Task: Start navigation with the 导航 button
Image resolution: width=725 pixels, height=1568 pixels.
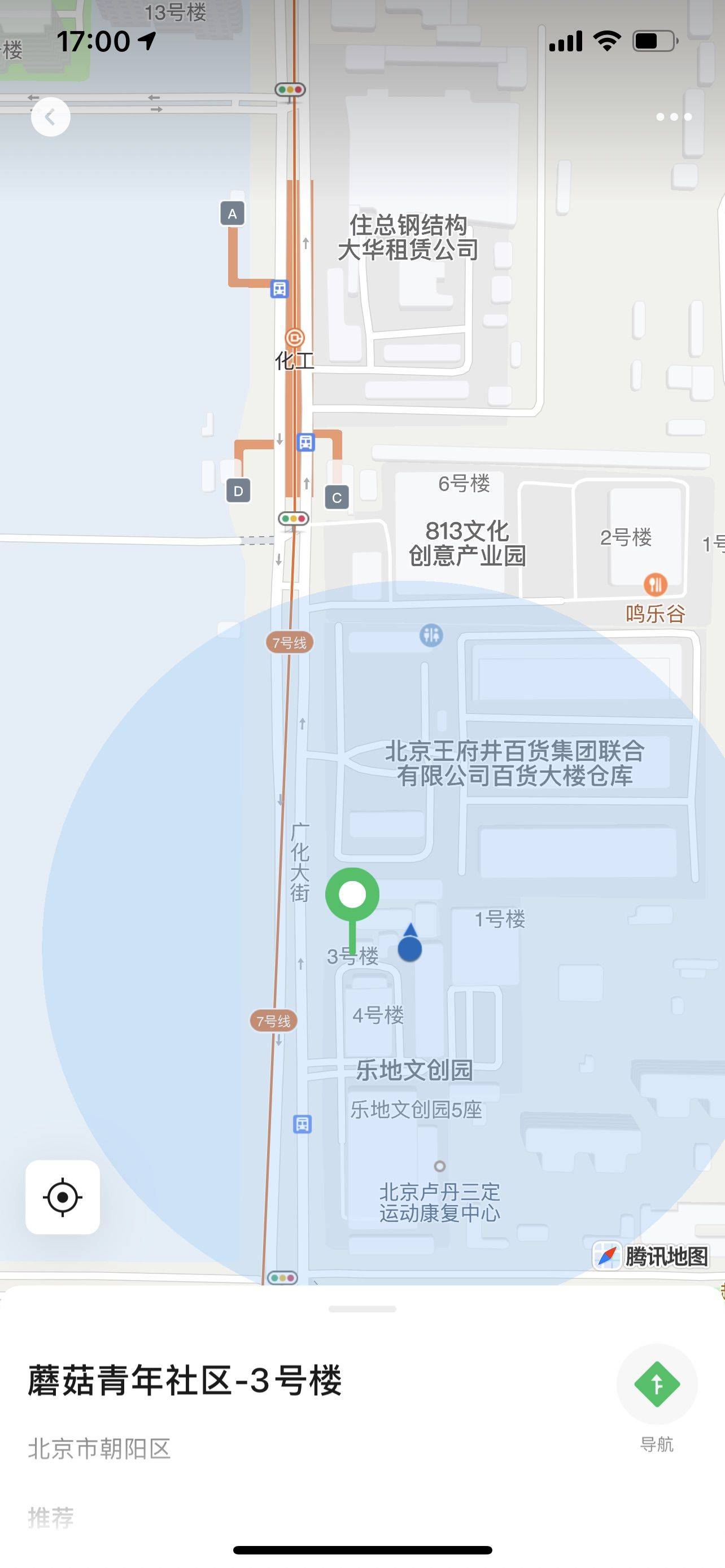Action: 657,1385
